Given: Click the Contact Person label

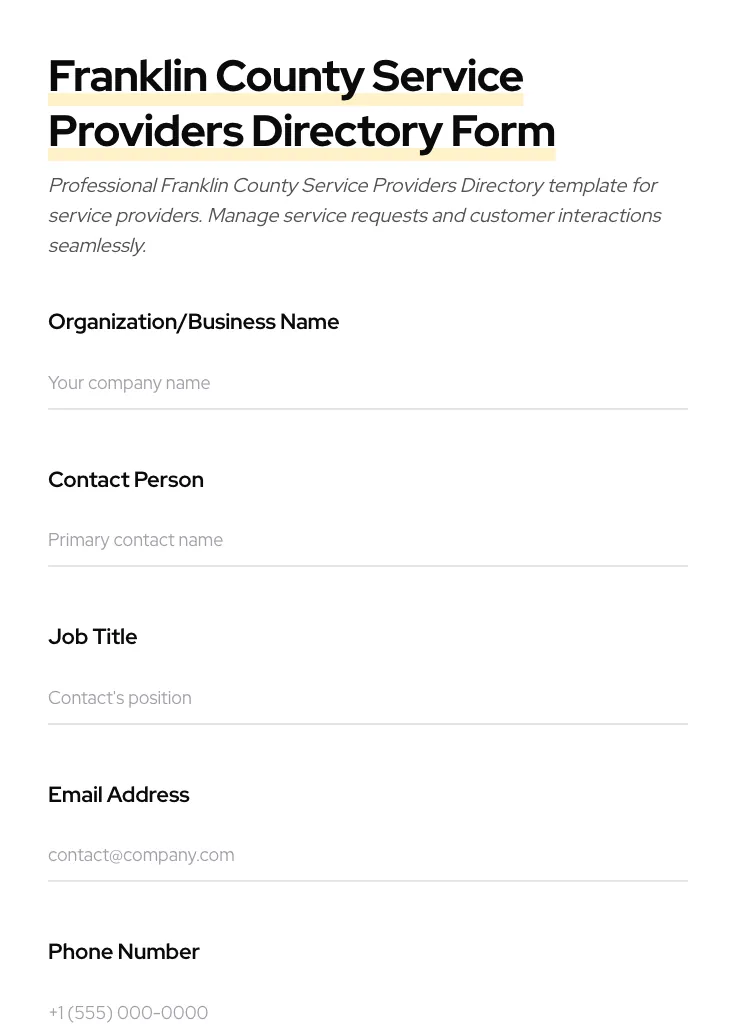Looking at the screenshot, I should point(126,479).
